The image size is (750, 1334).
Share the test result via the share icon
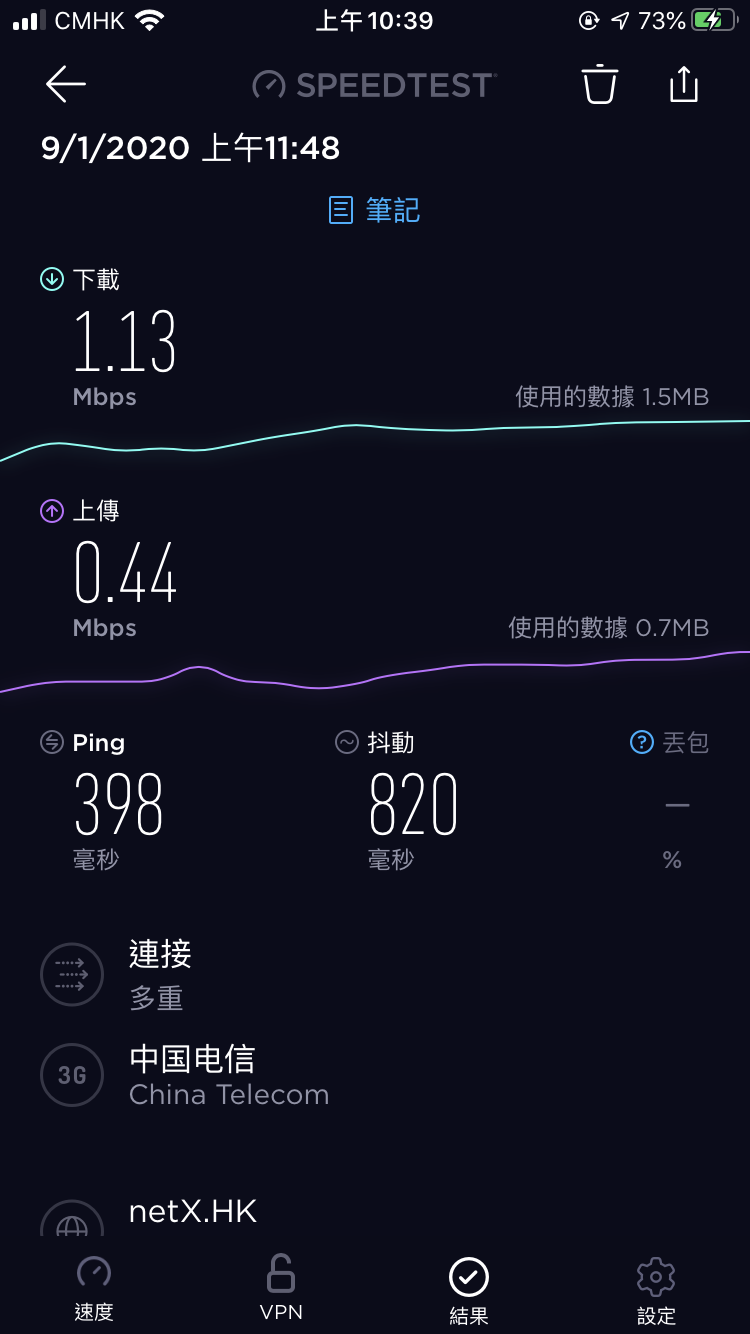pos(683,85)
